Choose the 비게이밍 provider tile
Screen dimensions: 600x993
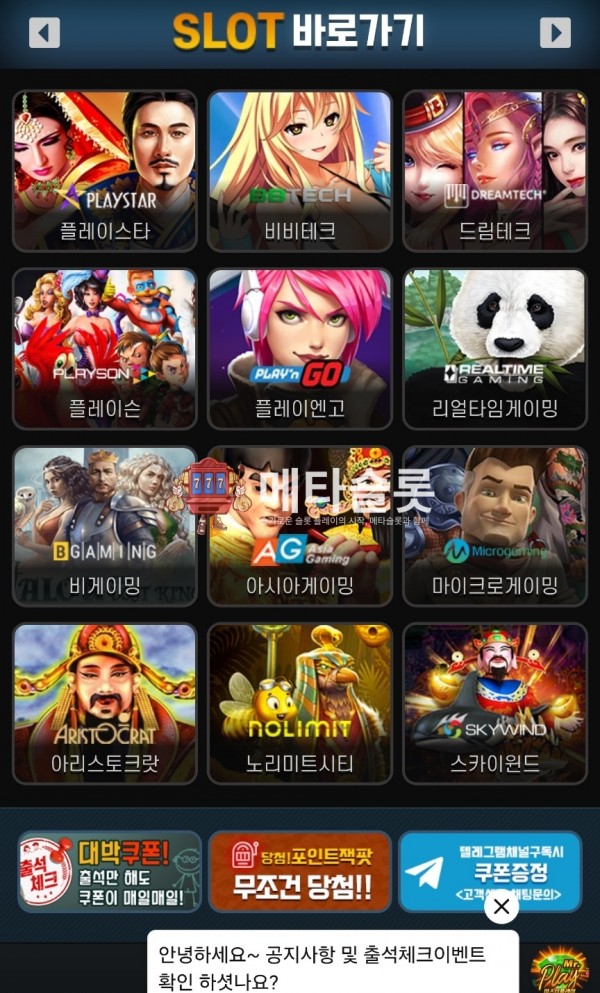[x=104, y=526]
